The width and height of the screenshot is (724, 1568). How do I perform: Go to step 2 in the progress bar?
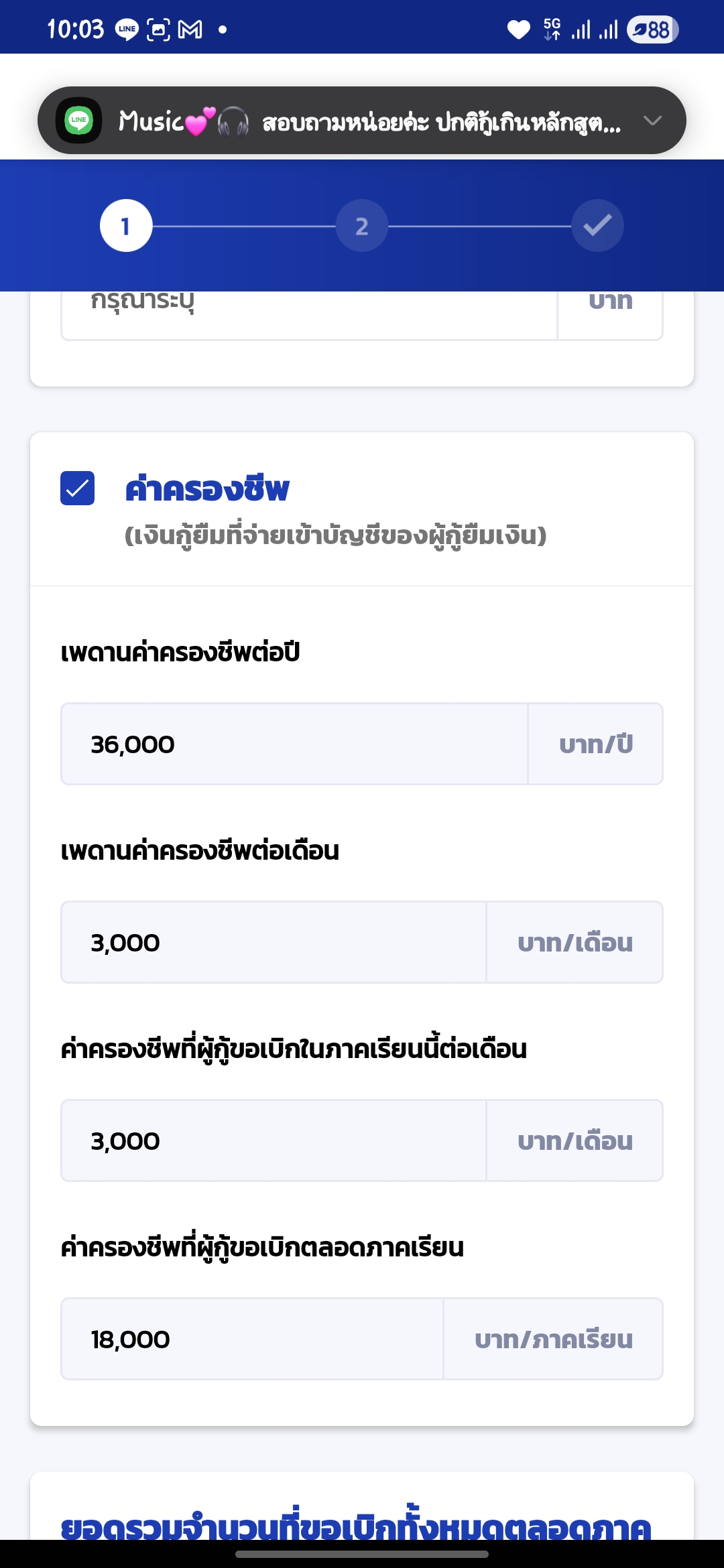(362, 226)
